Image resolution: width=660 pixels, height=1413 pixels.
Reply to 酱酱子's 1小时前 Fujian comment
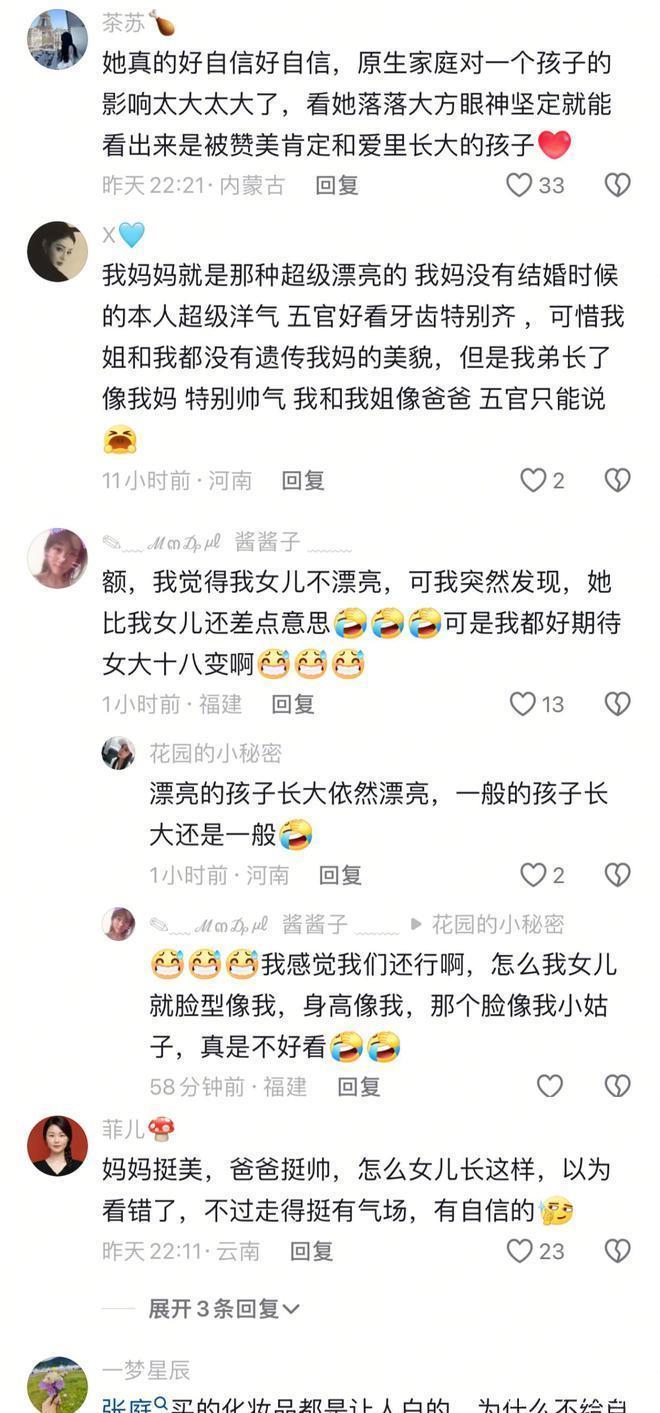293,704
